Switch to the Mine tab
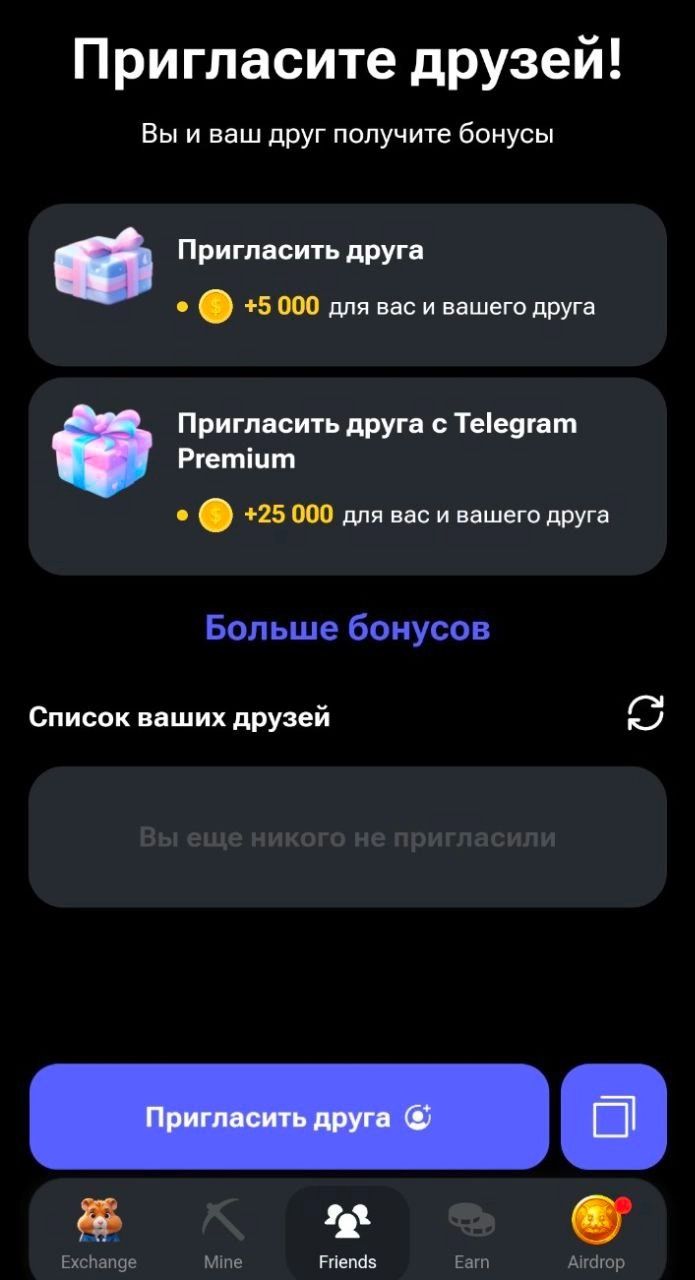The height and width of the screenshot is (1280, 695). pos(223,1234)
